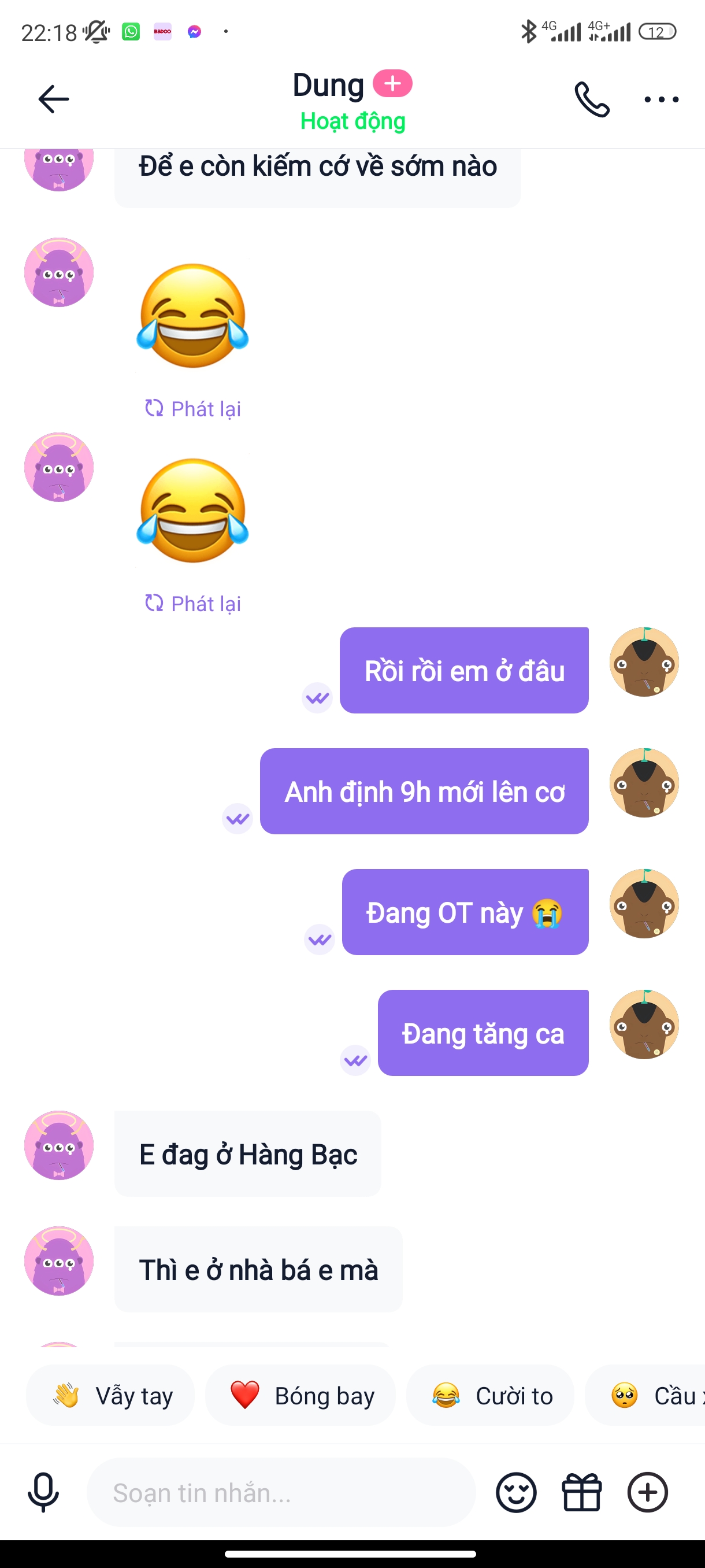This screenshot has width=705, height=1568.
Task: Go back from the chat with Dung
Action: pos(54,99)
